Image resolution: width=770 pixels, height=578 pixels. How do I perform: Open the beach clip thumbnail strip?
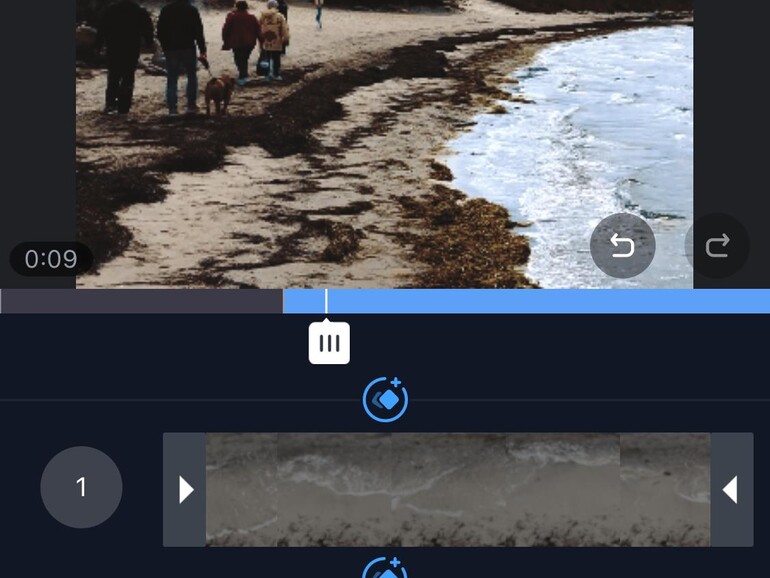coord(457,489)
